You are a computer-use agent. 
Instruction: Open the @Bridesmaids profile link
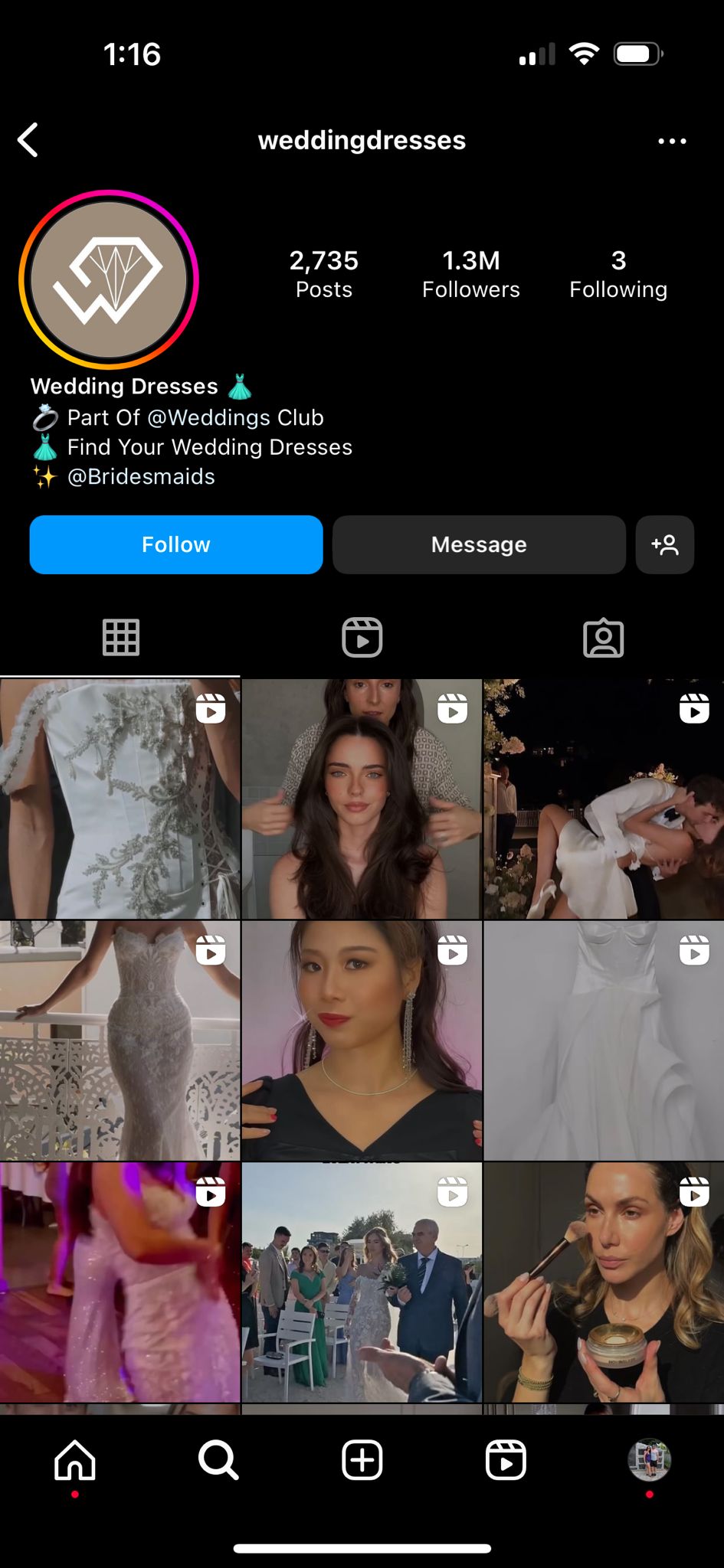coord(141,477)
